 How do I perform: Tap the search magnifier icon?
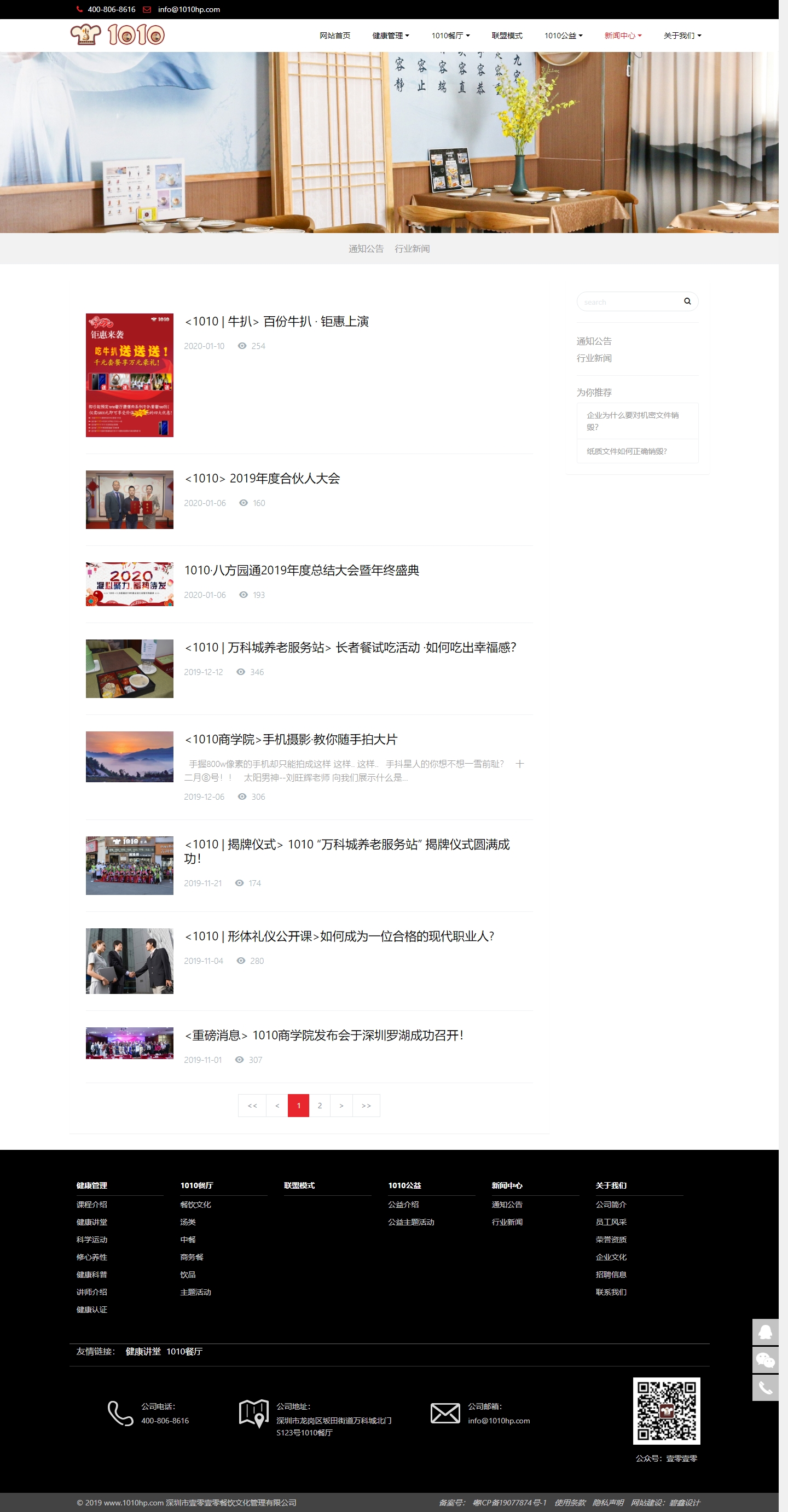coord(687,302)
